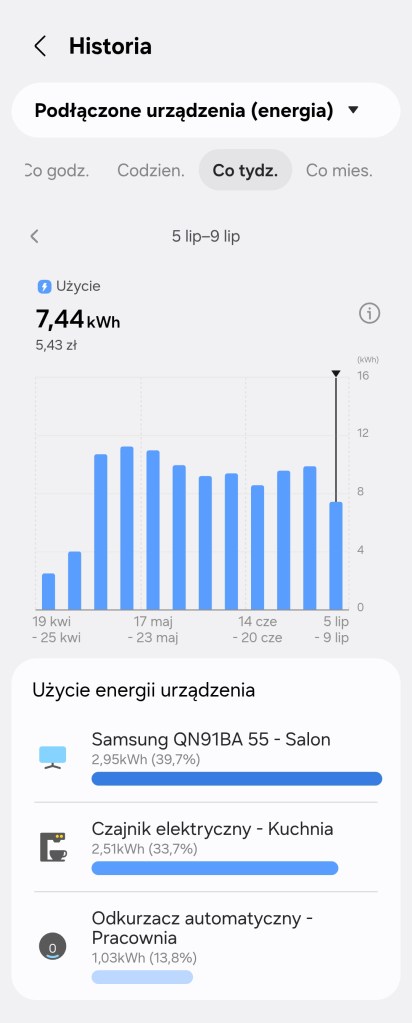
Task: Open the usage info icon
Action: (370, 314)
